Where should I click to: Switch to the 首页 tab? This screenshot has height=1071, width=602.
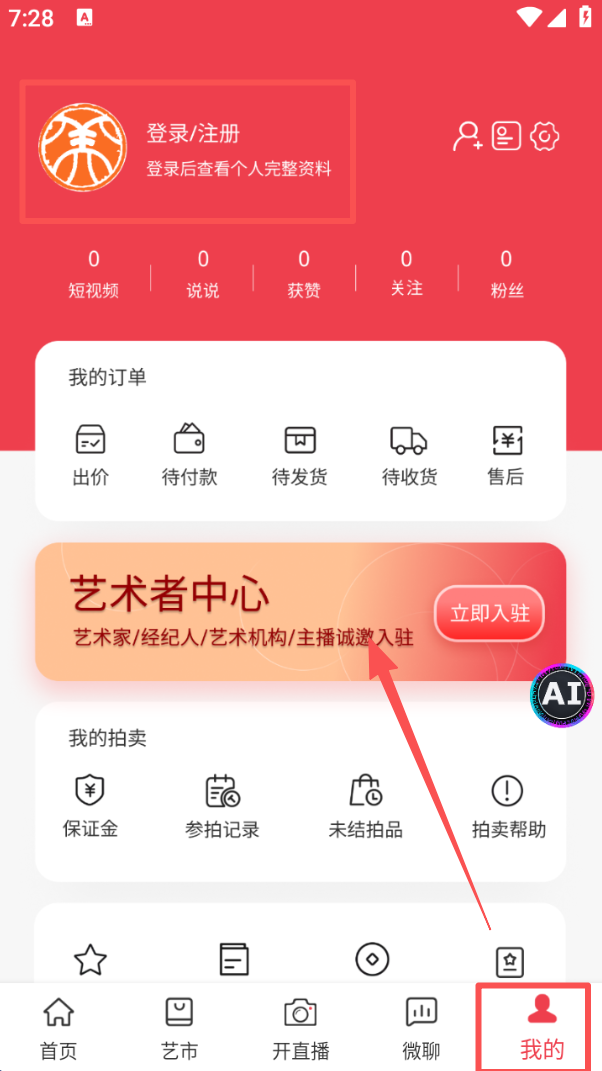point(58,1029)
